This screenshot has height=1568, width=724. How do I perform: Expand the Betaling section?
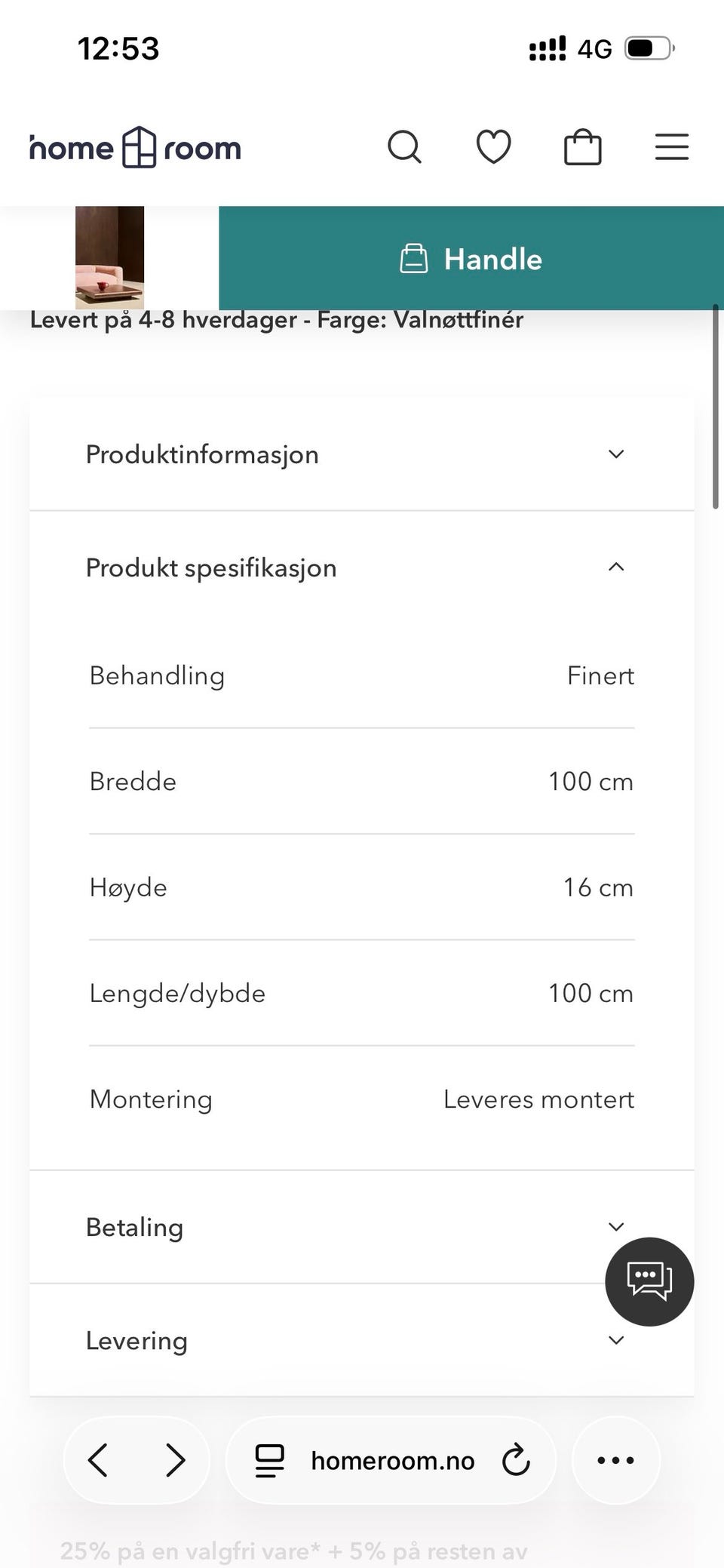point(332,1227)
